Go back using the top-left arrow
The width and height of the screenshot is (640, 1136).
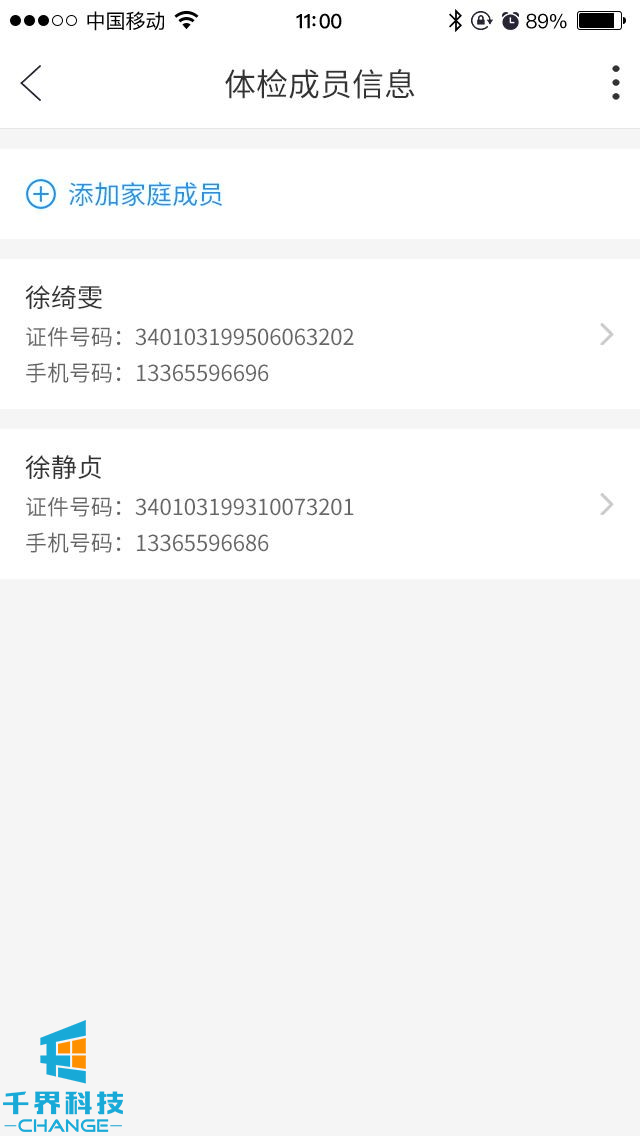(x=31, y=83)
